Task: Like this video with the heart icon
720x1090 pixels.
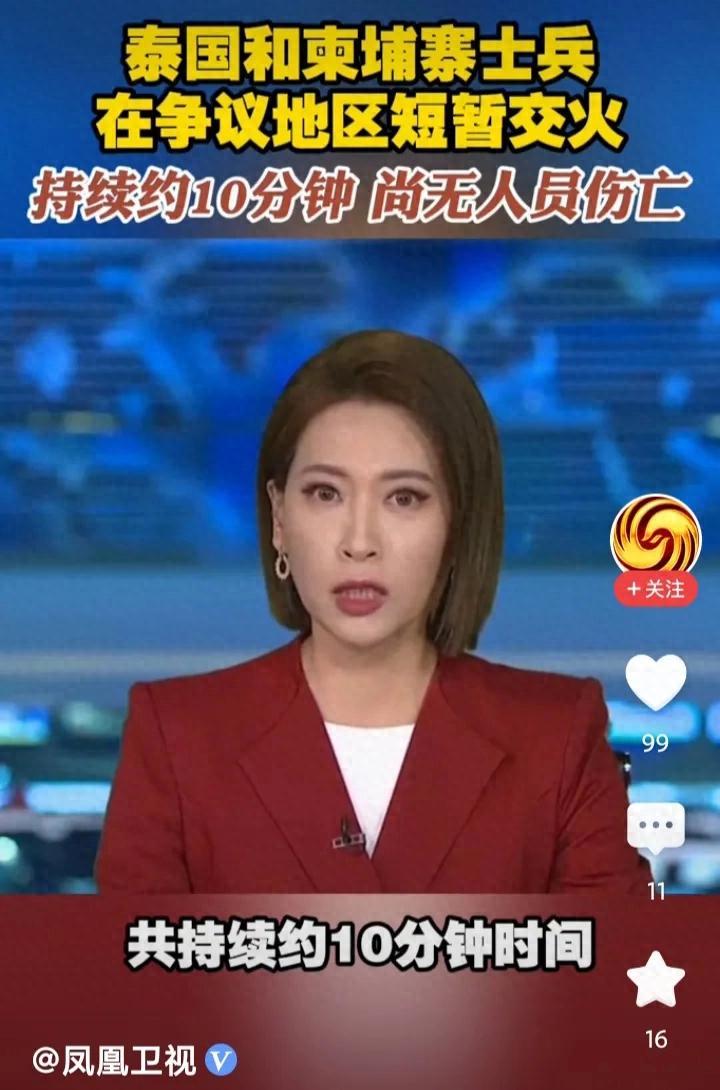Action: pos(656,682)
